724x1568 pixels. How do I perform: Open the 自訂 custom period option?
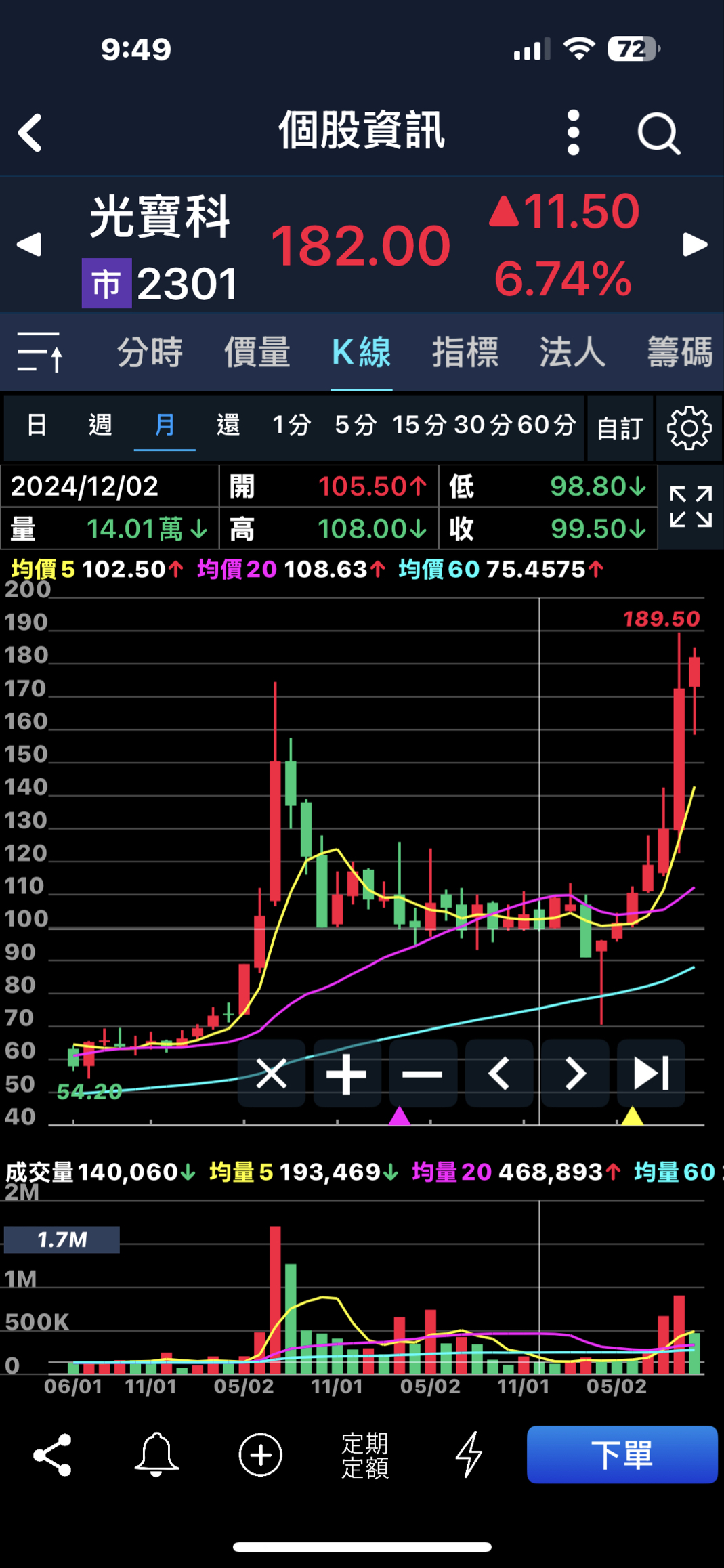[620, 428]
